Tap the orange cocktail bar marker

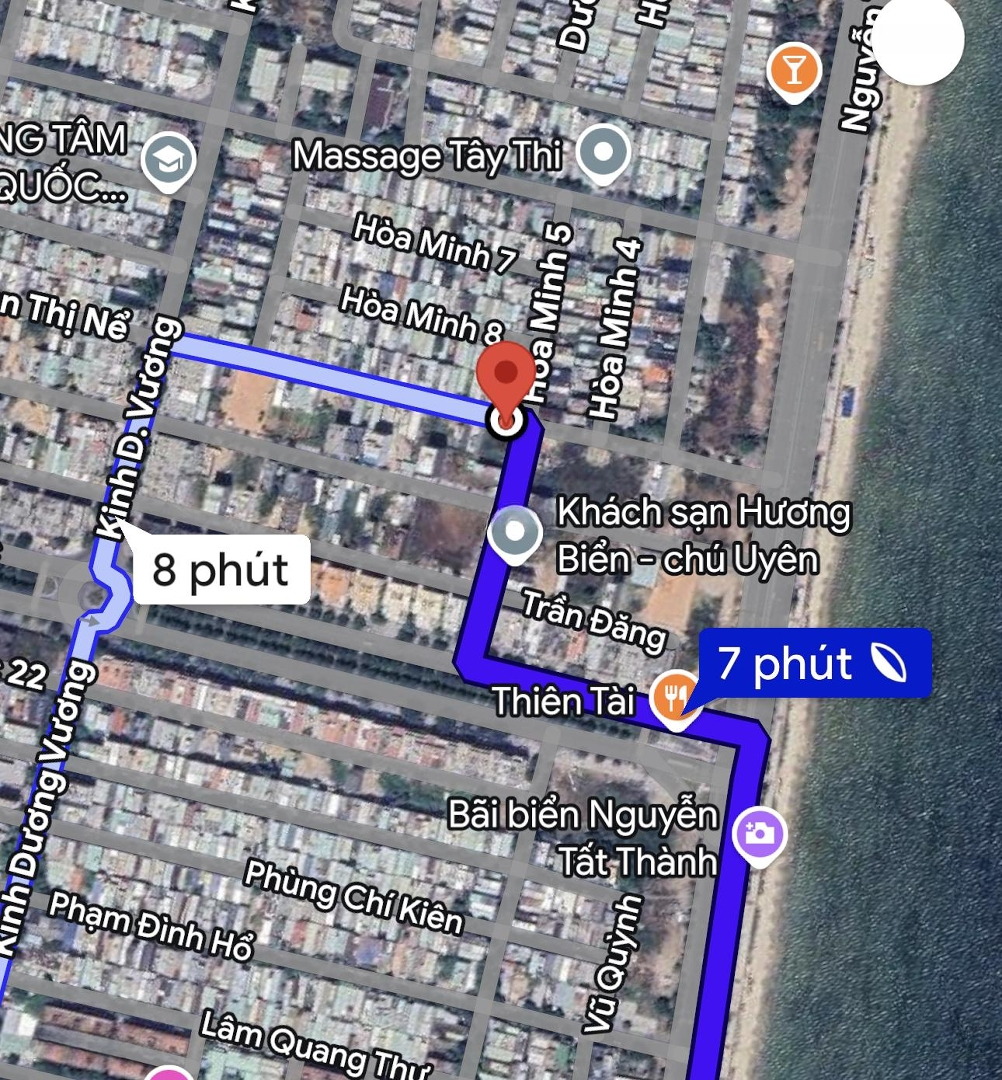click(794, 72)
